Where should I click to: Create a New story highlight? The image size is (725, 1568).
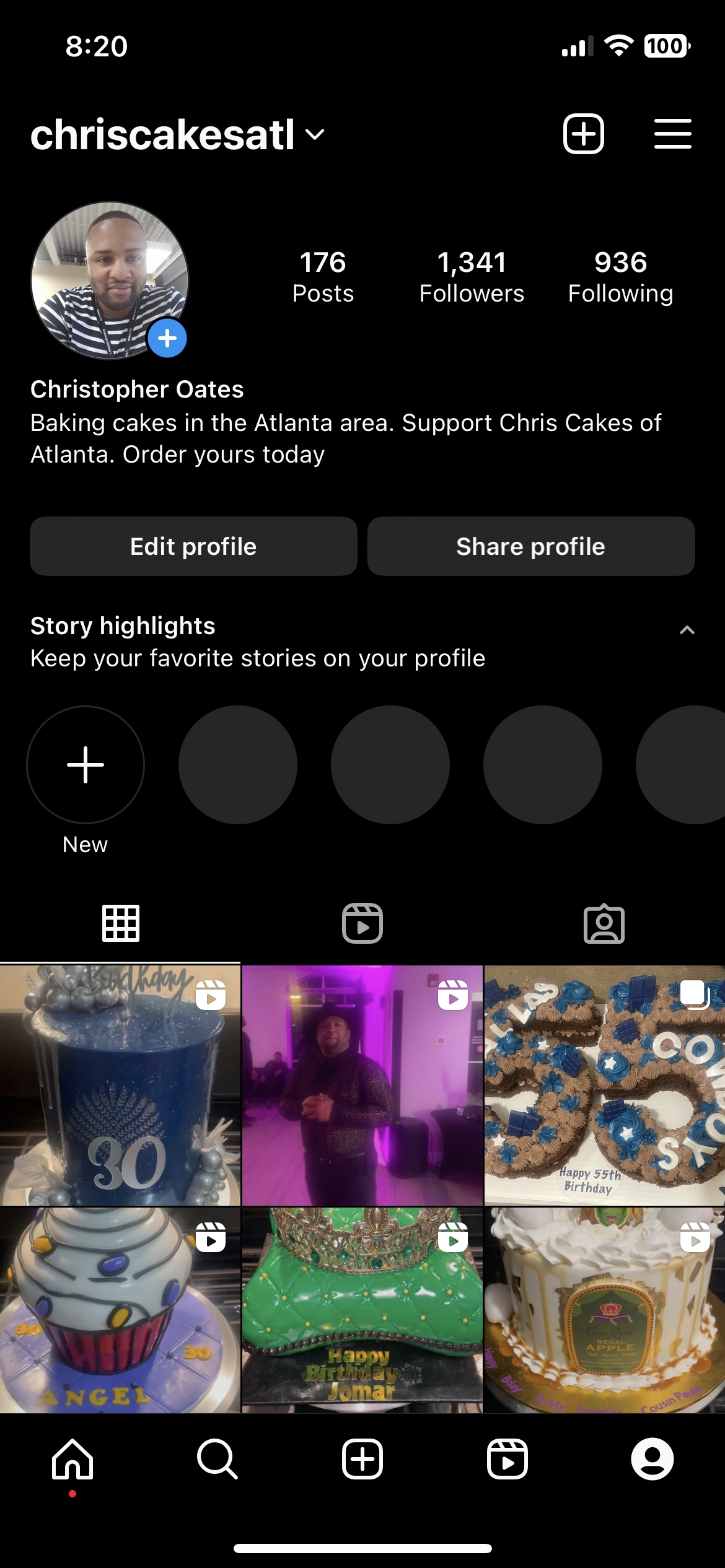tap(86, 765)
